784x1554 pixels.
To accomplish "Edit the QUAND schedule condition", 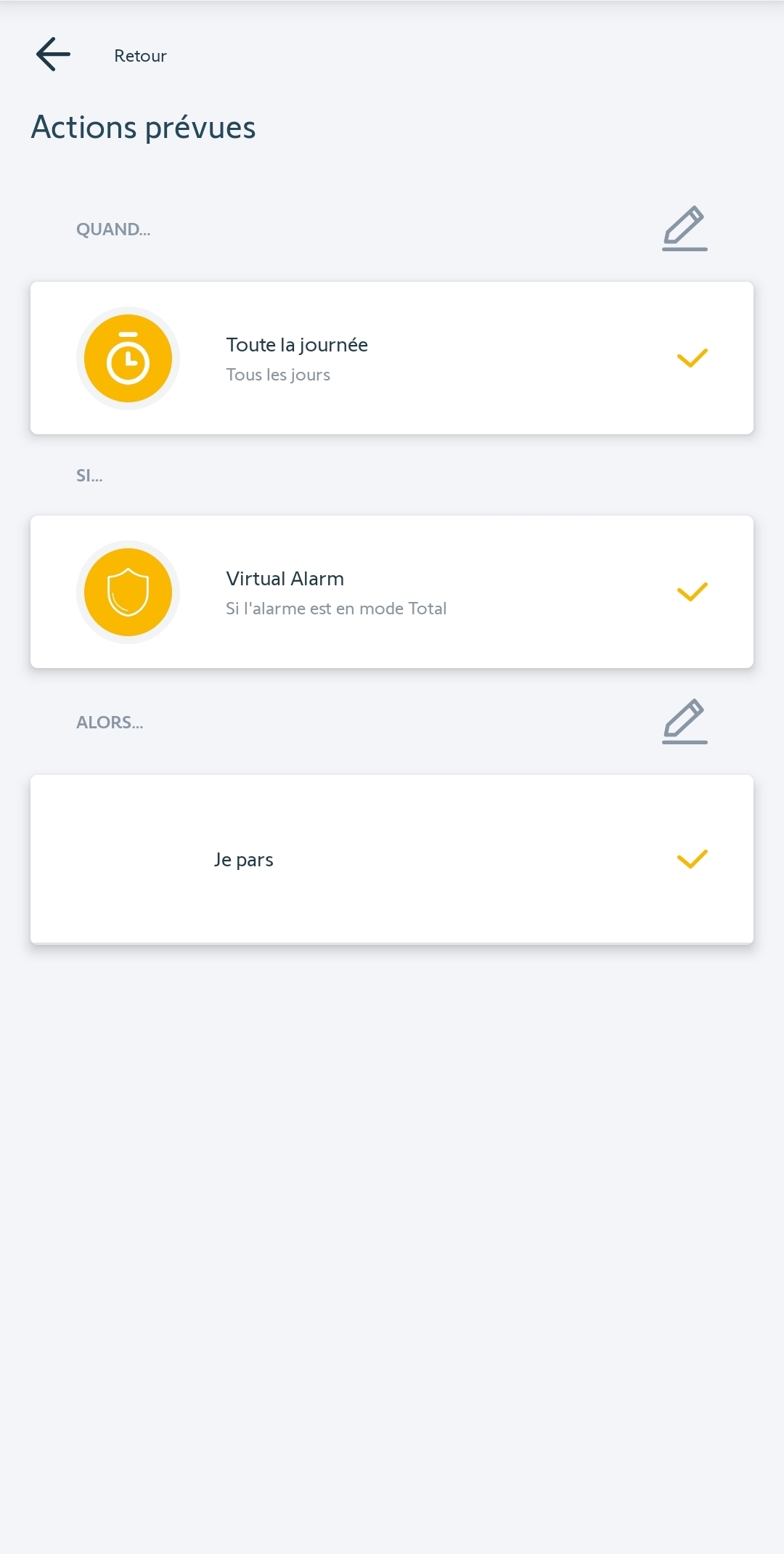I will pos(684,229).
